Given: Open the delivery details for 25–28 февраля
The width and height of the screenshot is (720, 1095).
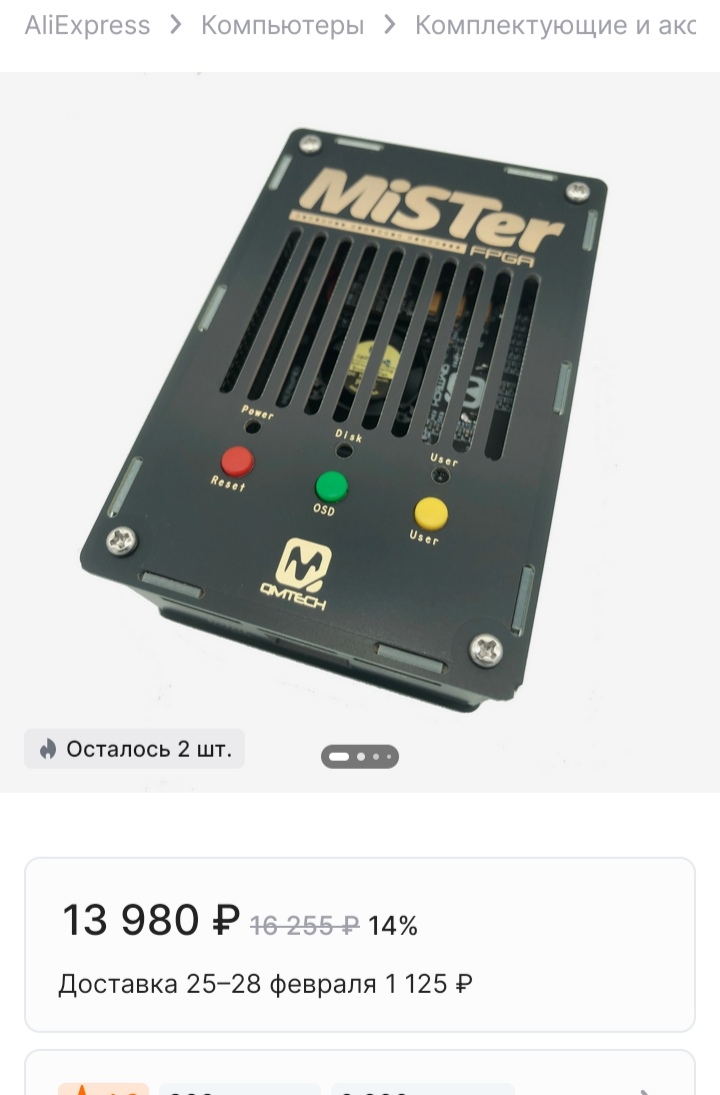Looking at the screenshot, I should coord(265,984).
